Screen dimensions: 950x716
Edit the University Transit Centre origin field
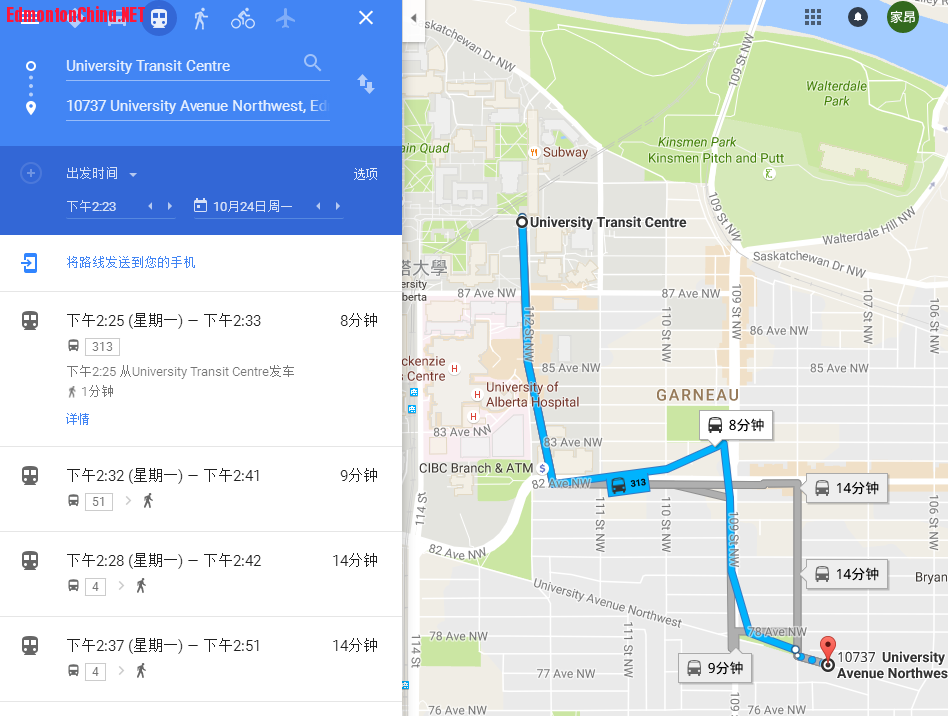tap(180, 66)
